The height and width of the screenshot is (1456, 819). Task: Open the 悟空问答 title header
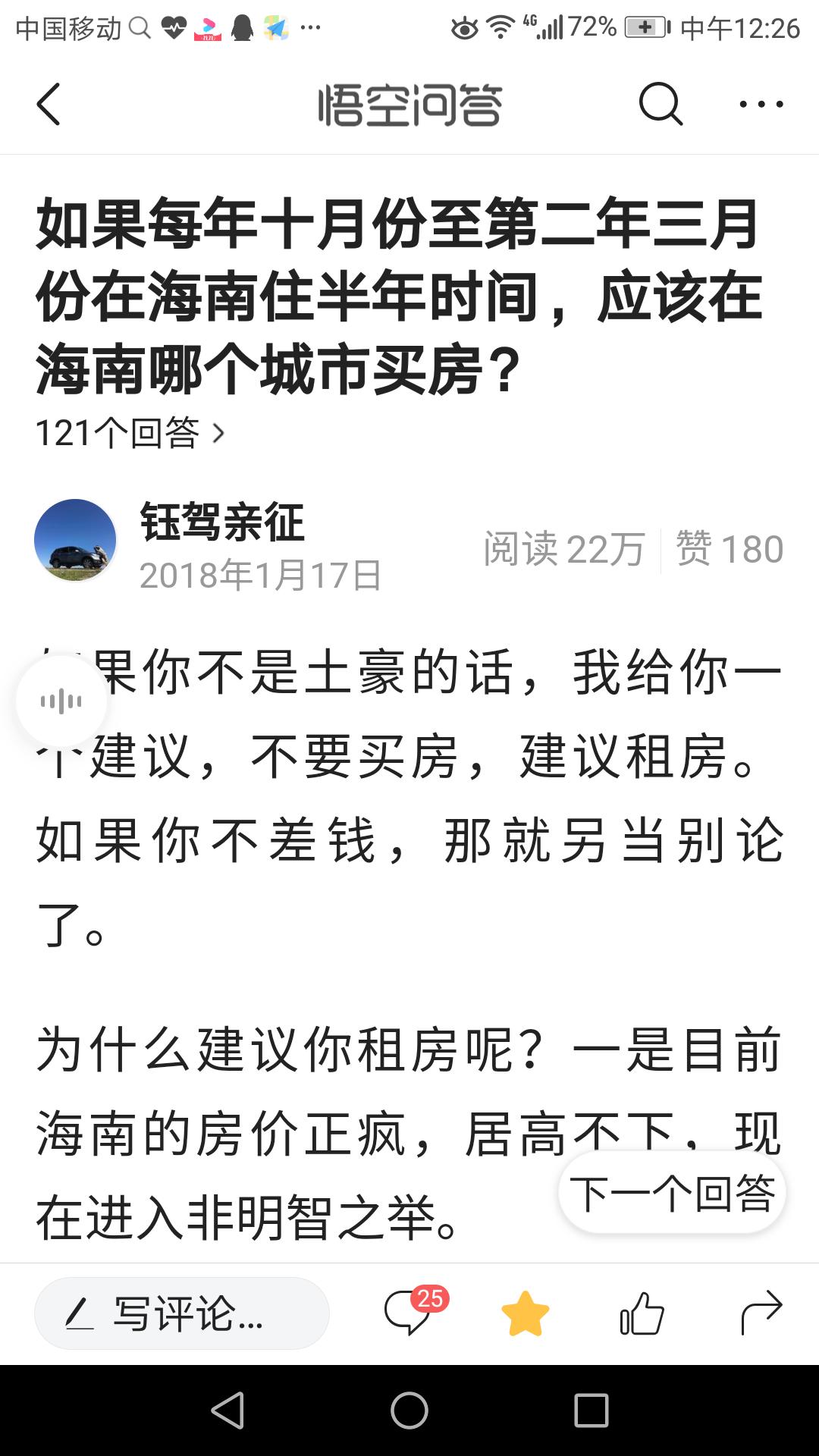coord(409,106)
